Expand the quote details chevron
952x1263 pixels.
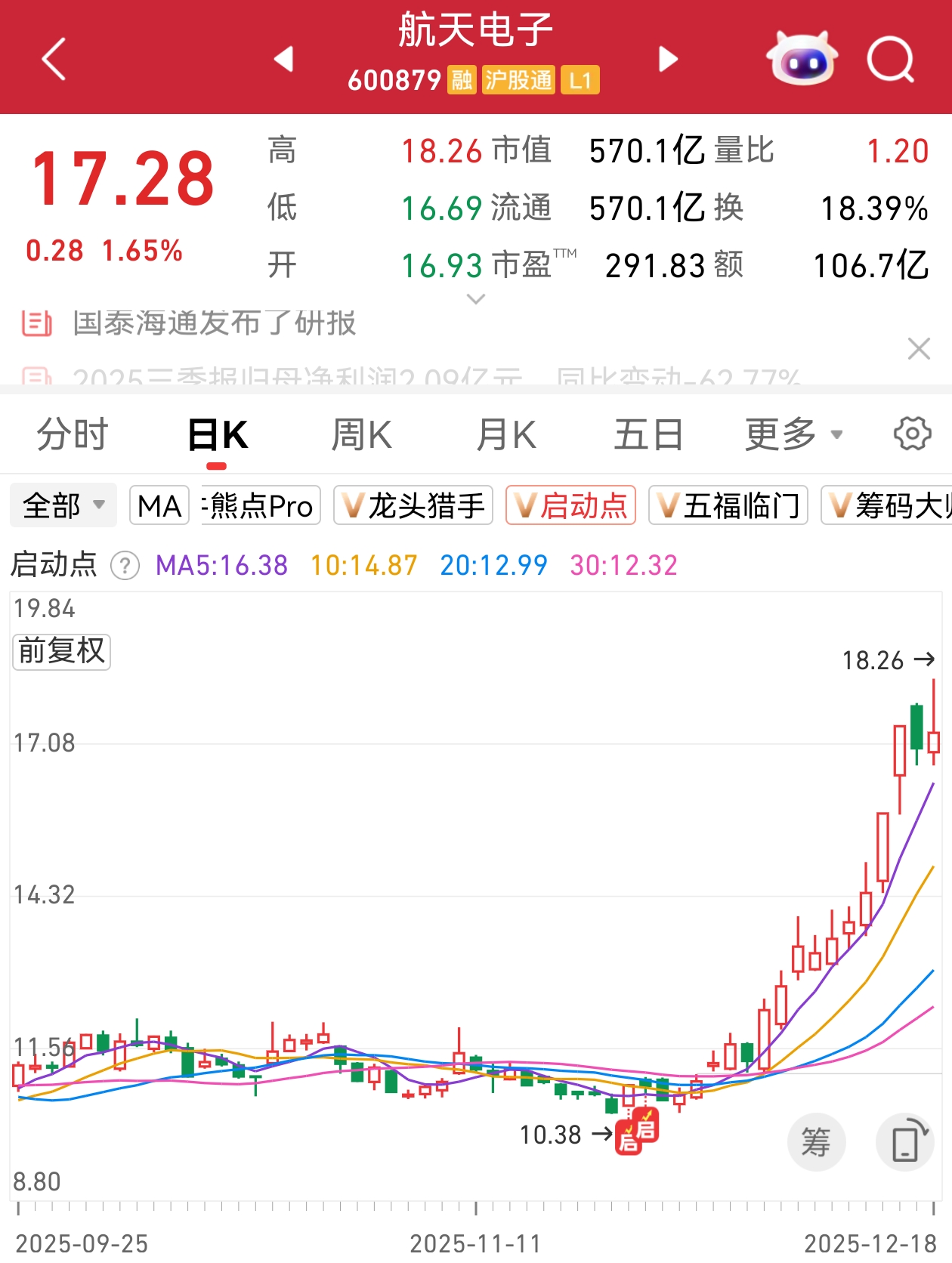476,299
